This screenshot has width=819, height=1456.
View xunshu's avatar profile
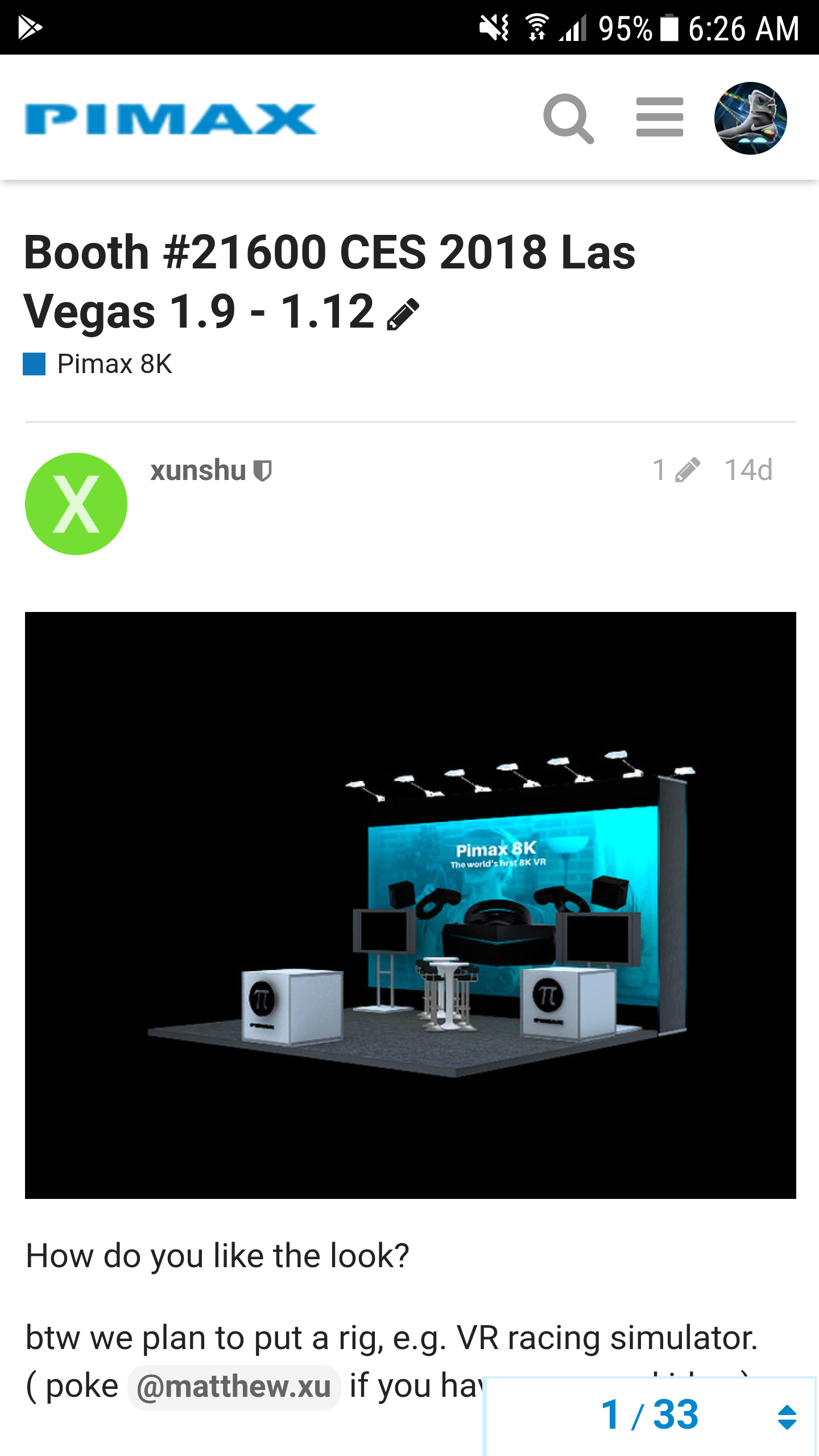pos(76,504)
